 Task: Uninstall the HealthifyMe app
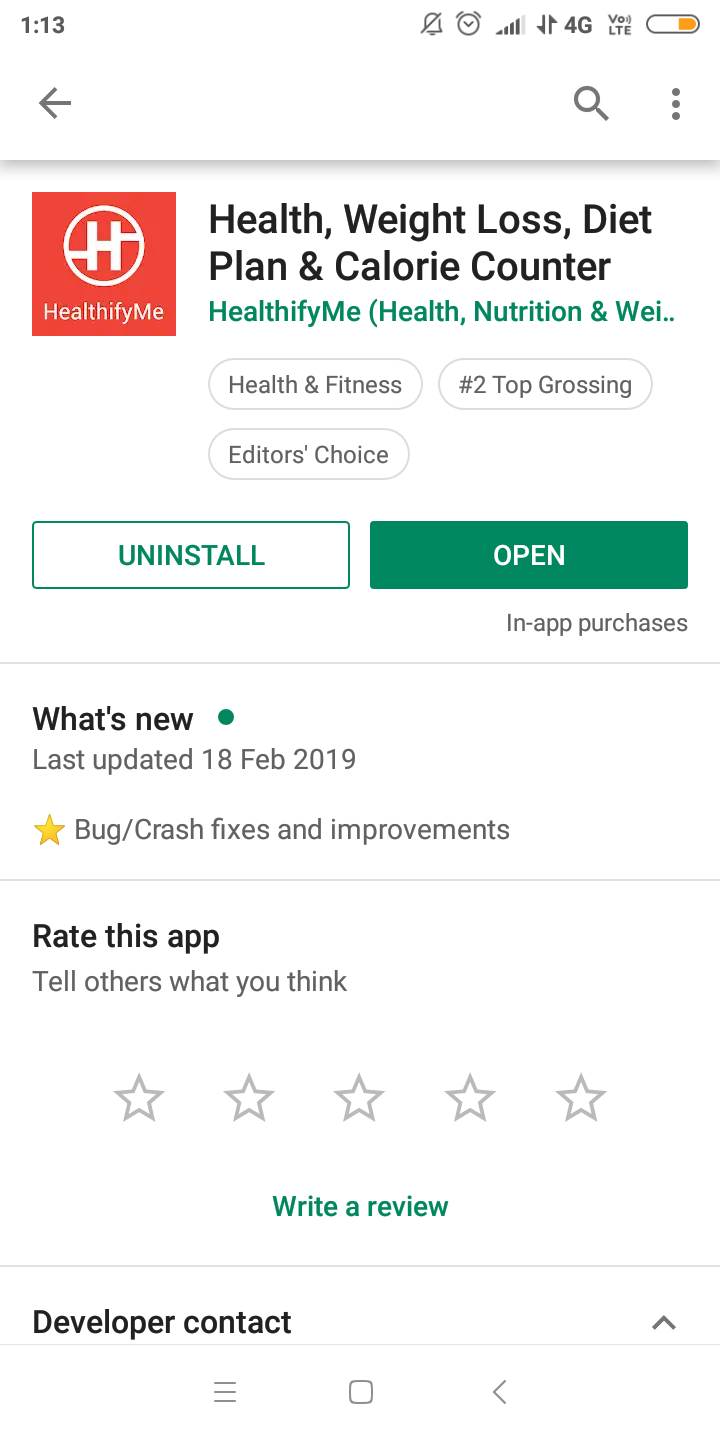(191, 555)
